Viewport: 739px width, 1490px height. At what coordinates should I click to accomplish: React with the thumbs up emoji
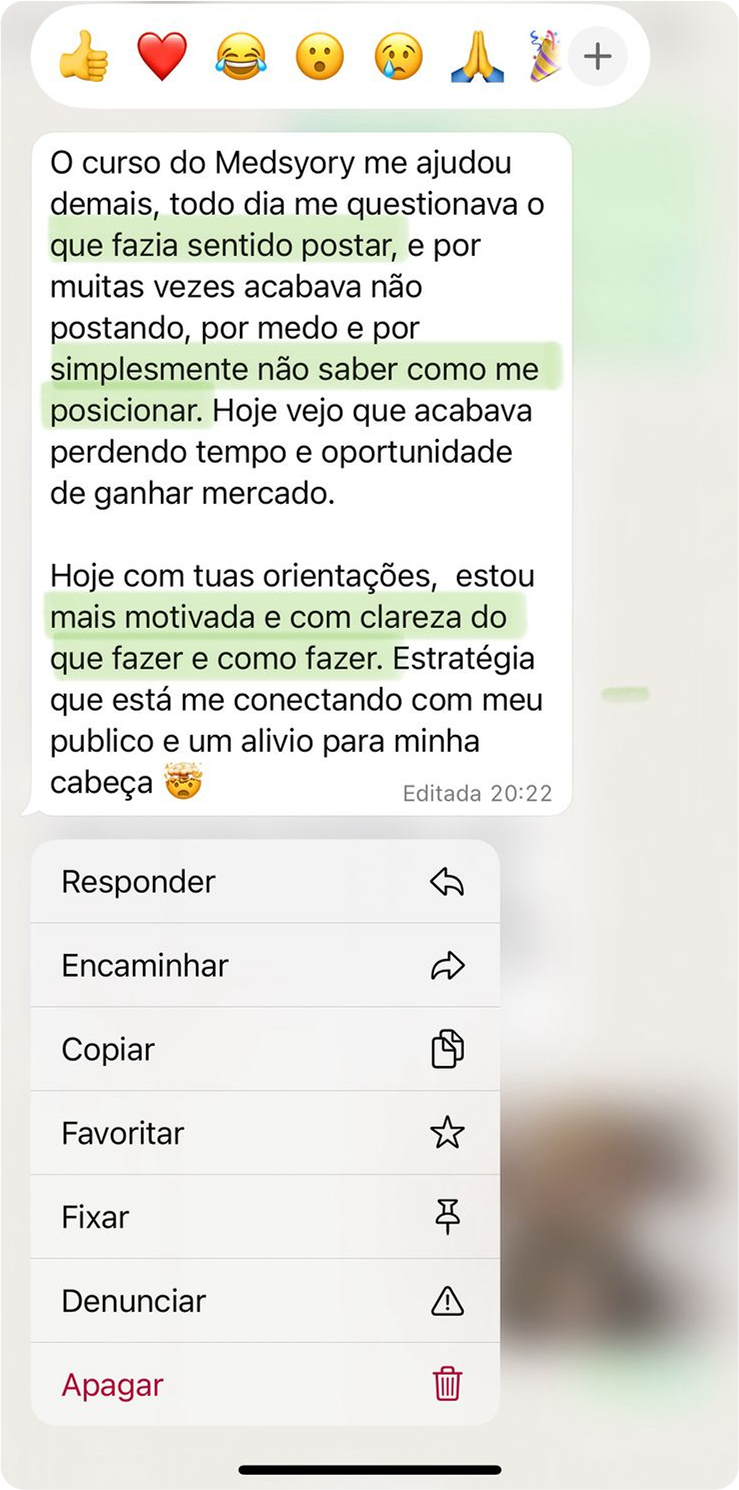(82, 56)
